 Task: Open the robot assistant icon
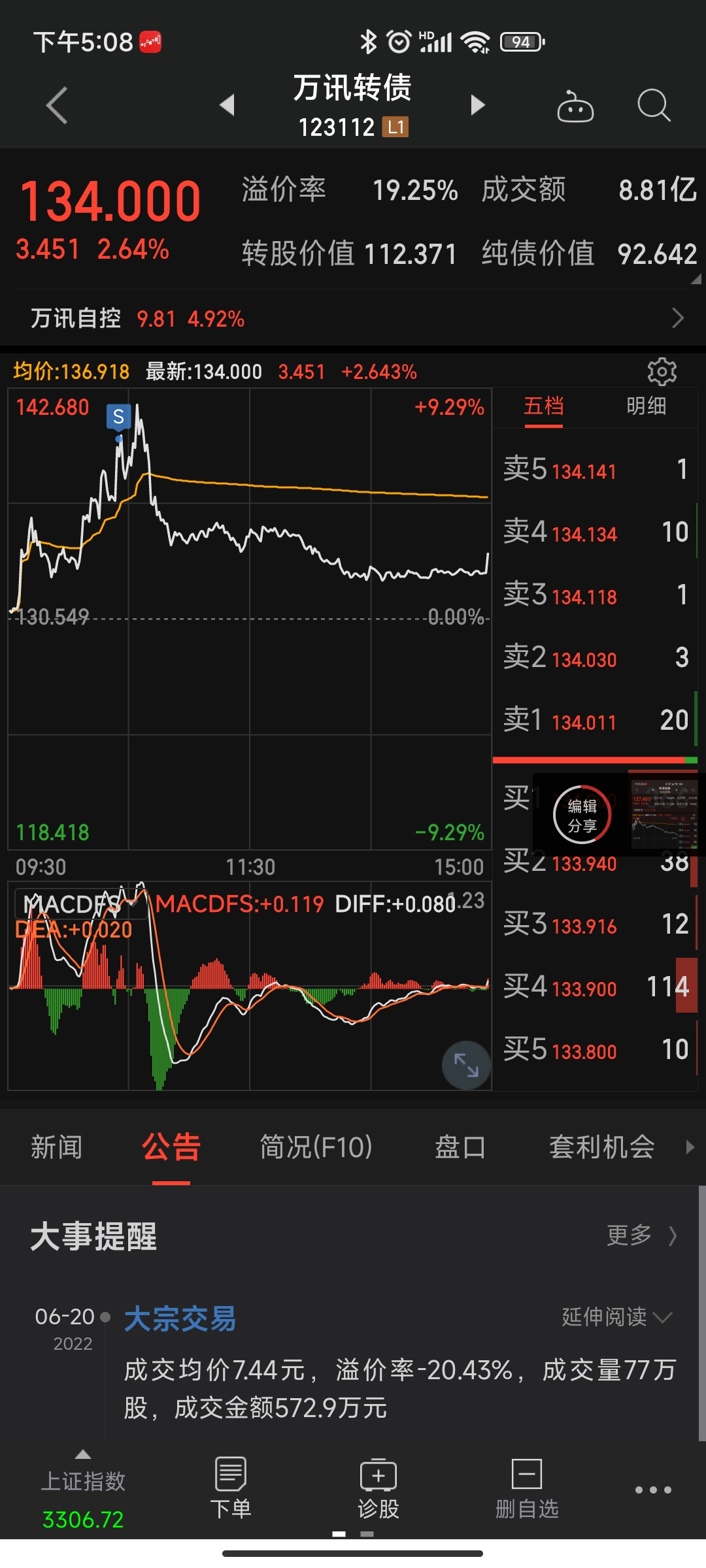coord(575,106)
